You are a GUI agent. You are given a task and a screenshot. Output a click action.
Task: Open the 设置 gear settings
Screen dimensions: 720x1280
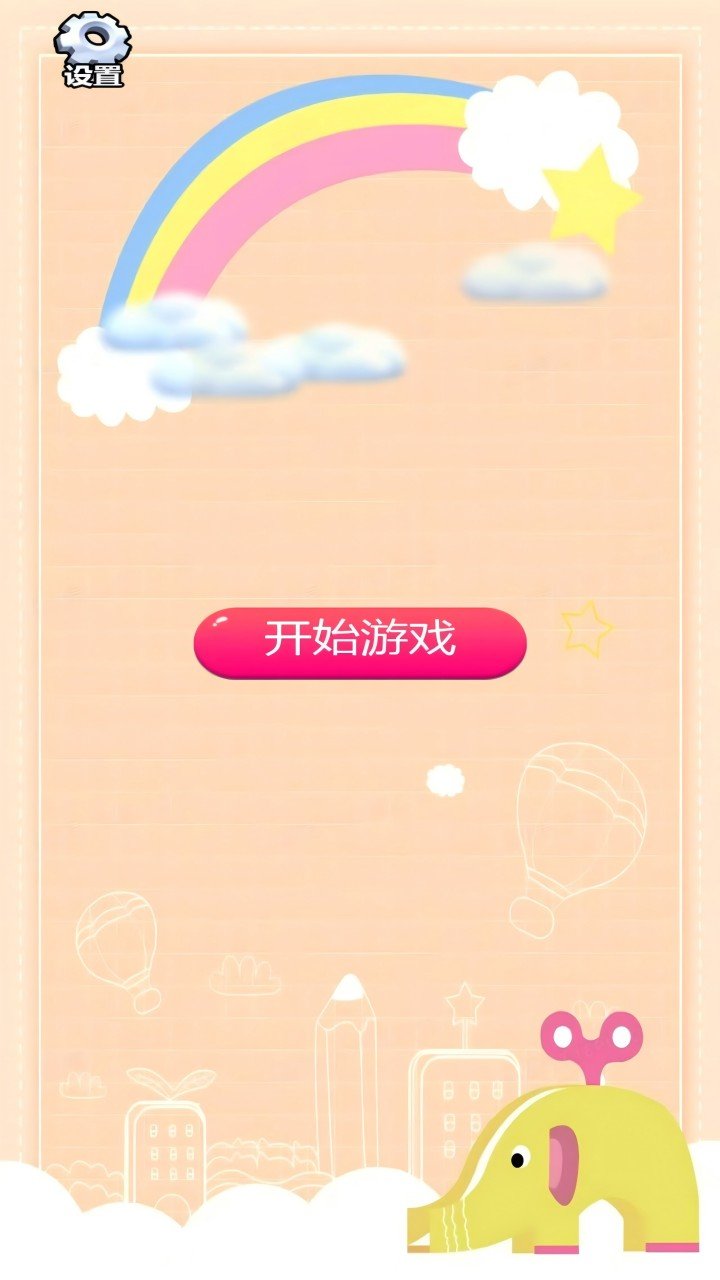[x=93, y=50]
